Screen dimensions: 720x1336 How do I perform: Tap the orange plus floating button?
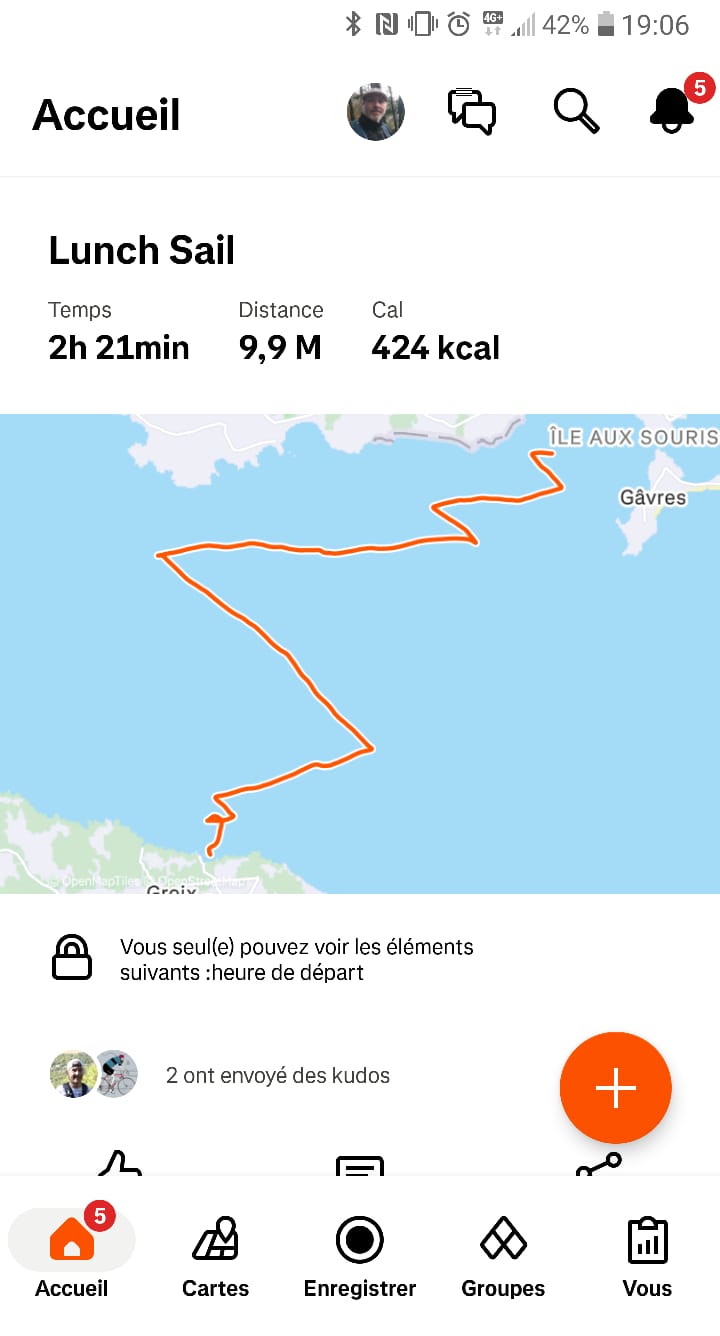tap(615, 1088)
